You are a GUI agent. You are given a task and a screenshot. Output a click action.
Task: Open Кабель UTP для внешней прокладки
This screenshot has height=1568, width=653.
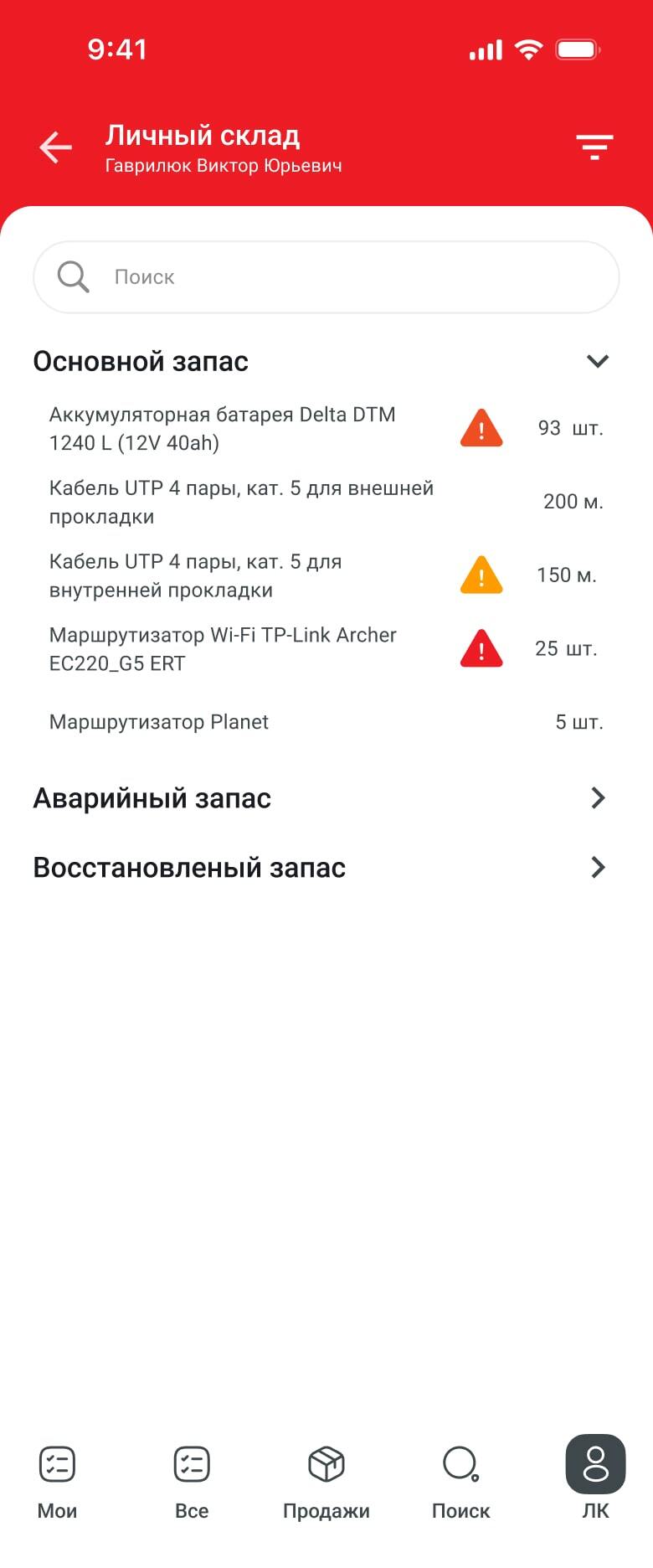tap(241, 503)
